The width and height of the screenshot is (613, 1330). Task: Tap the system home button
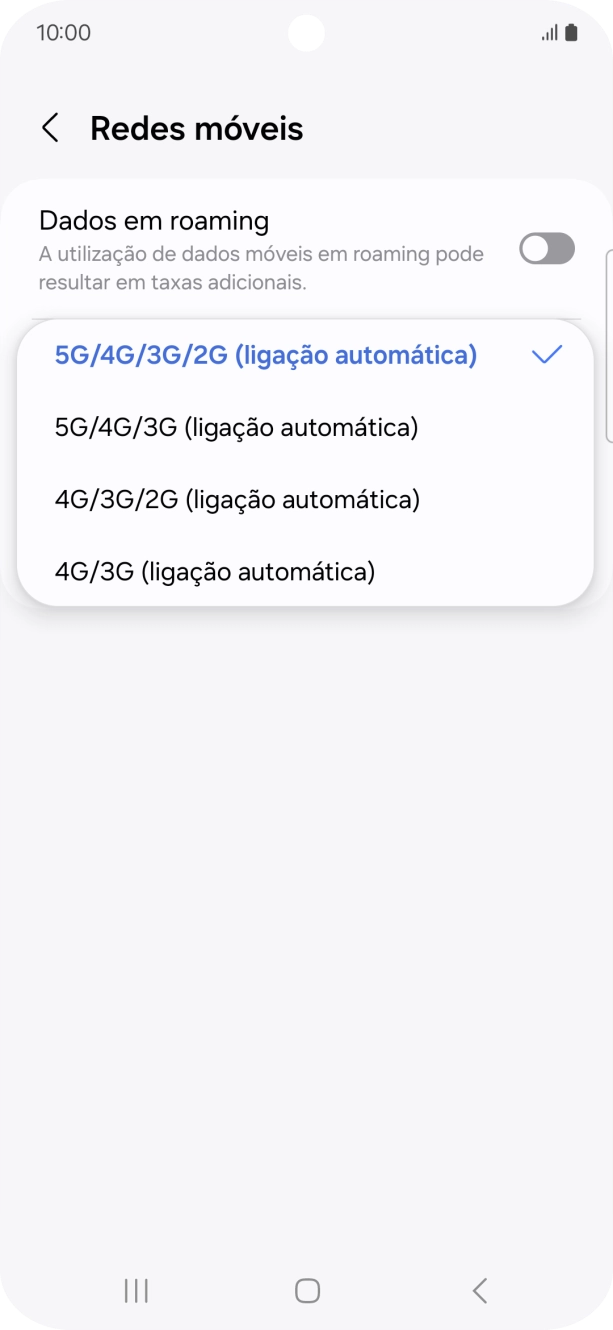[x=307, y=1291]
